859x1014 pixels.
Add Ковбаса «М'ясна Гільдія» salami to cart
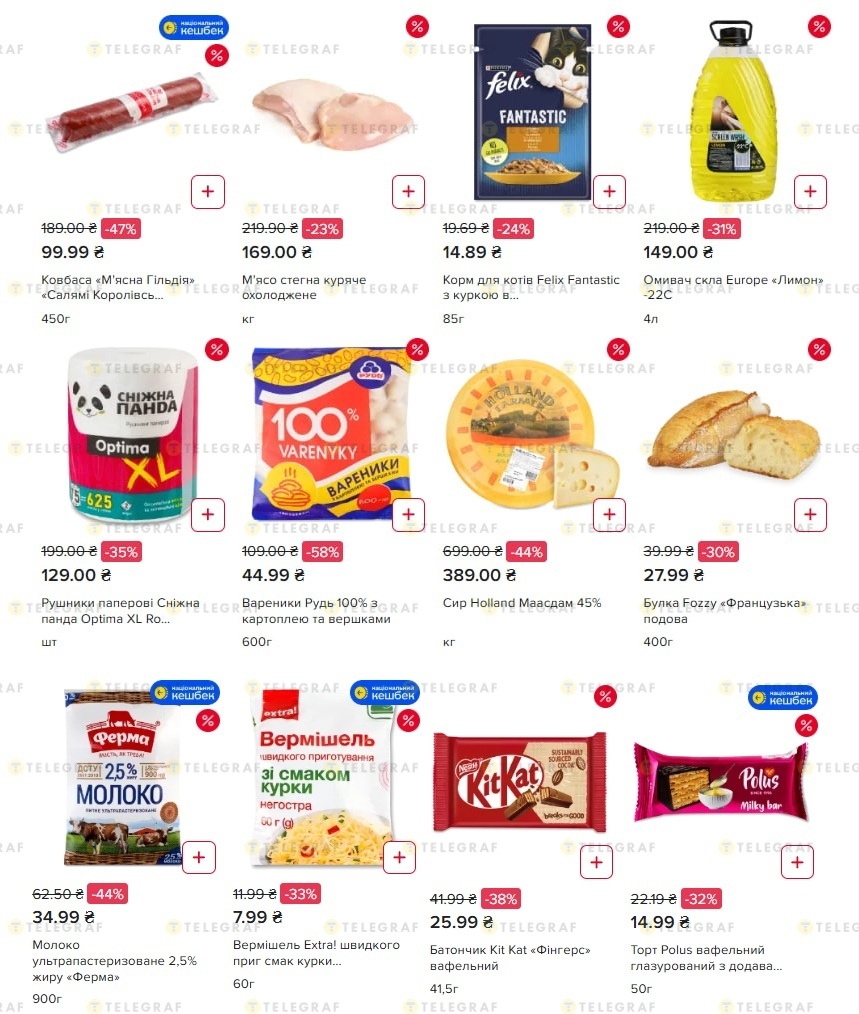pos(207,191)
